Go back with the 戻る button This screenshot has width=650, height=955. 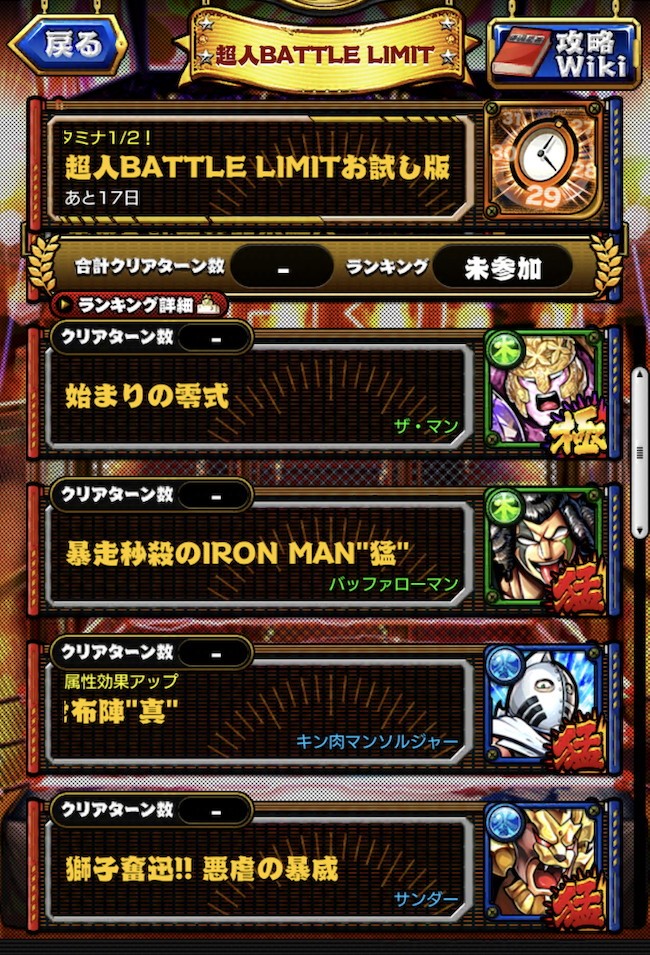[68, 45]
